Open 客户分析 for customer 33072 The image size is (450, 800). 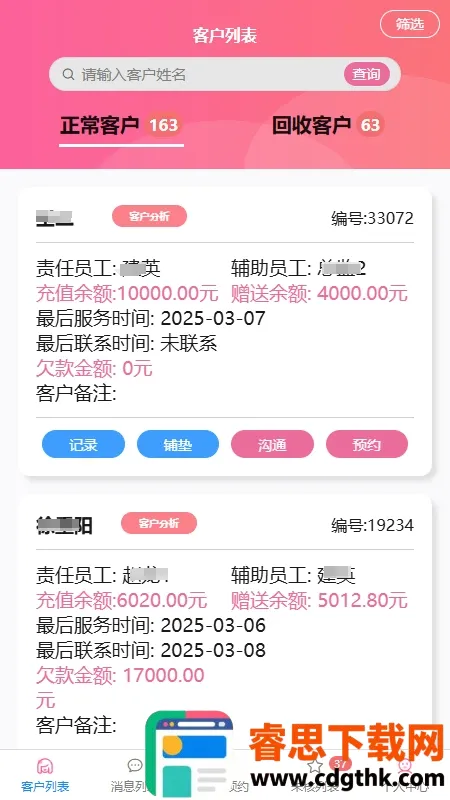tap(149, 216)
